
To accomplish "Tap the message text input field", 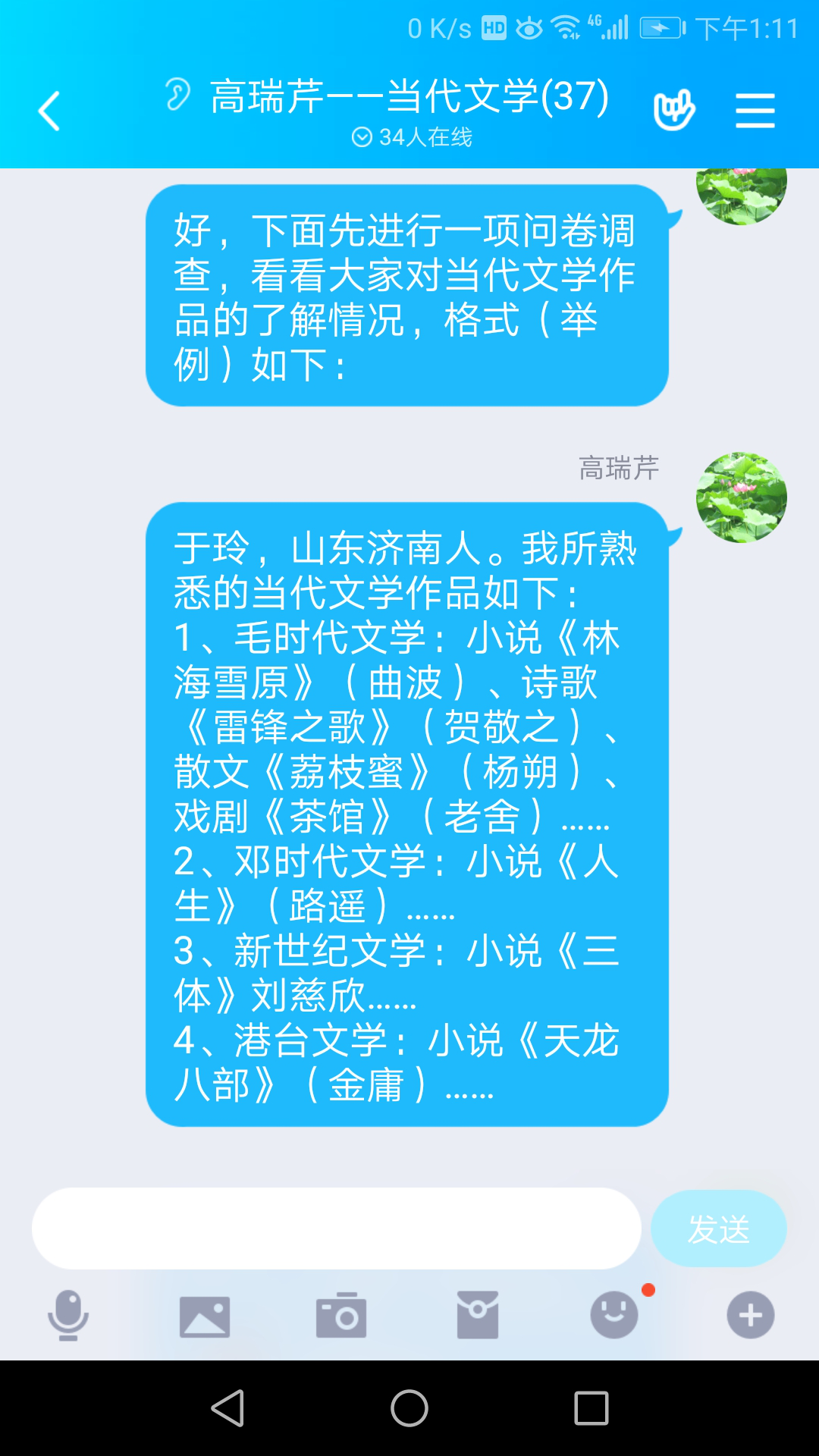I will point(336,1228).
